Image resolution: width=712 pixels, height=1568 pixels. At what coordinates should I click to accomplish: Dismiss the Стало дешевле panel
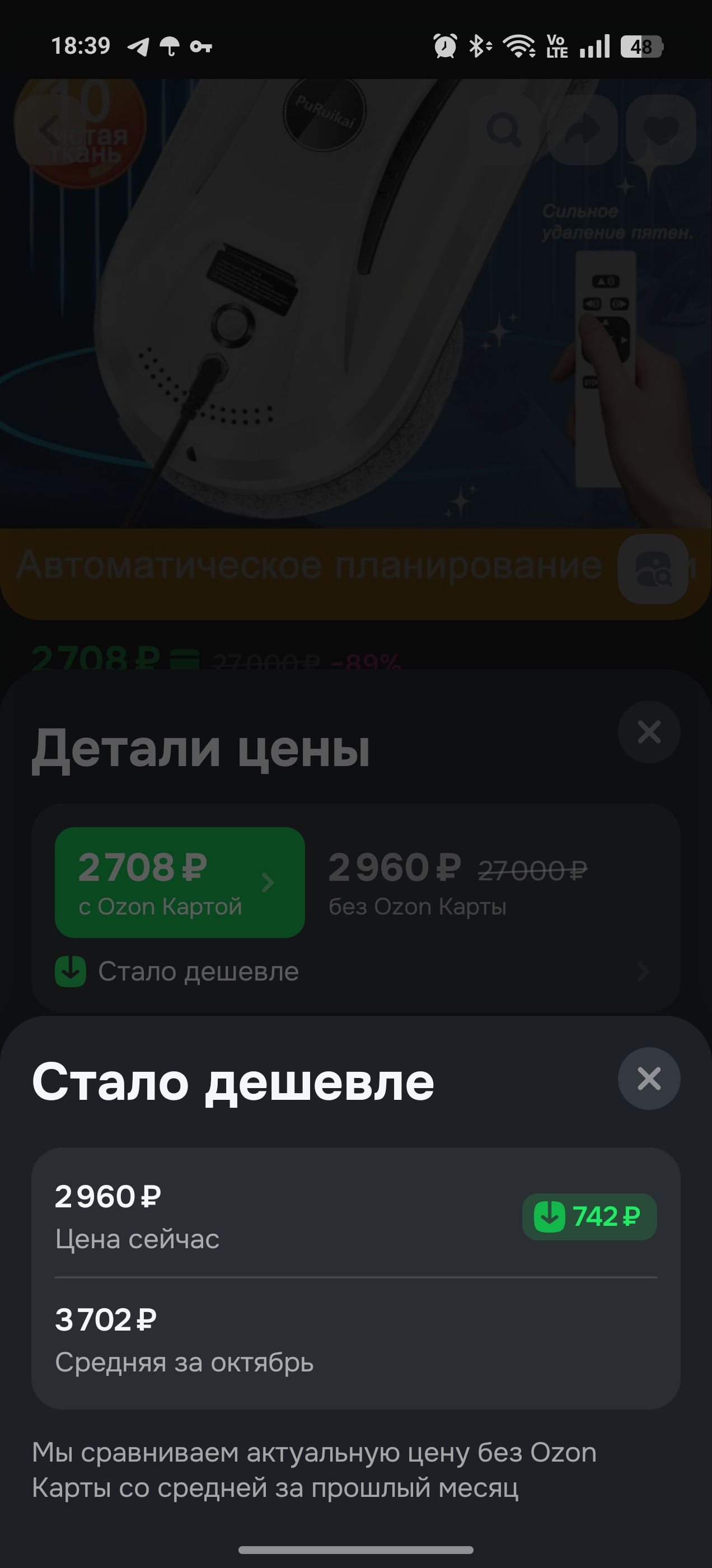(648, 1077)
